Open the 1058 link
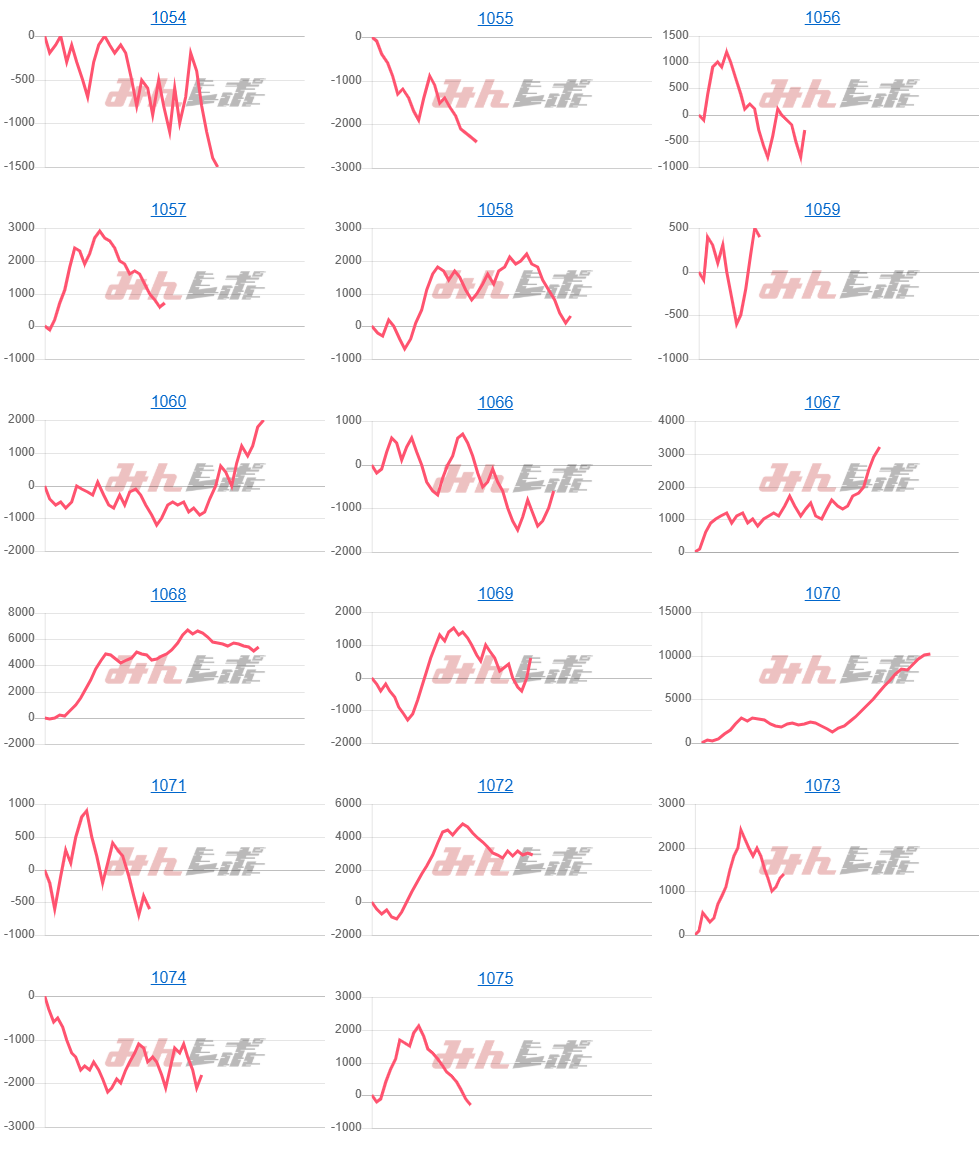 pyautogui.click(x=495, y=210)
